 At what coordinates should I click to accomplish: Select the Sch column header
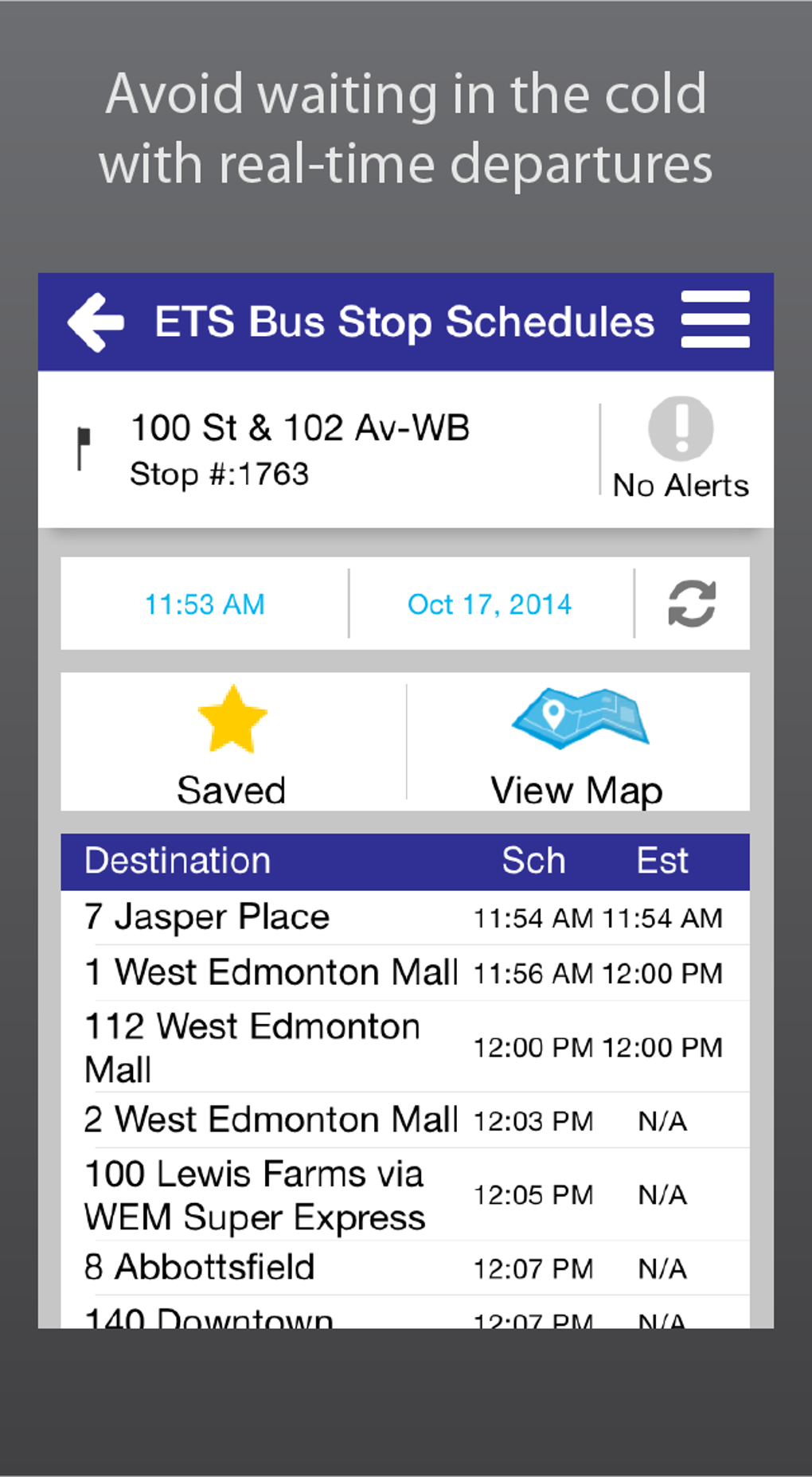pos(533,861)
